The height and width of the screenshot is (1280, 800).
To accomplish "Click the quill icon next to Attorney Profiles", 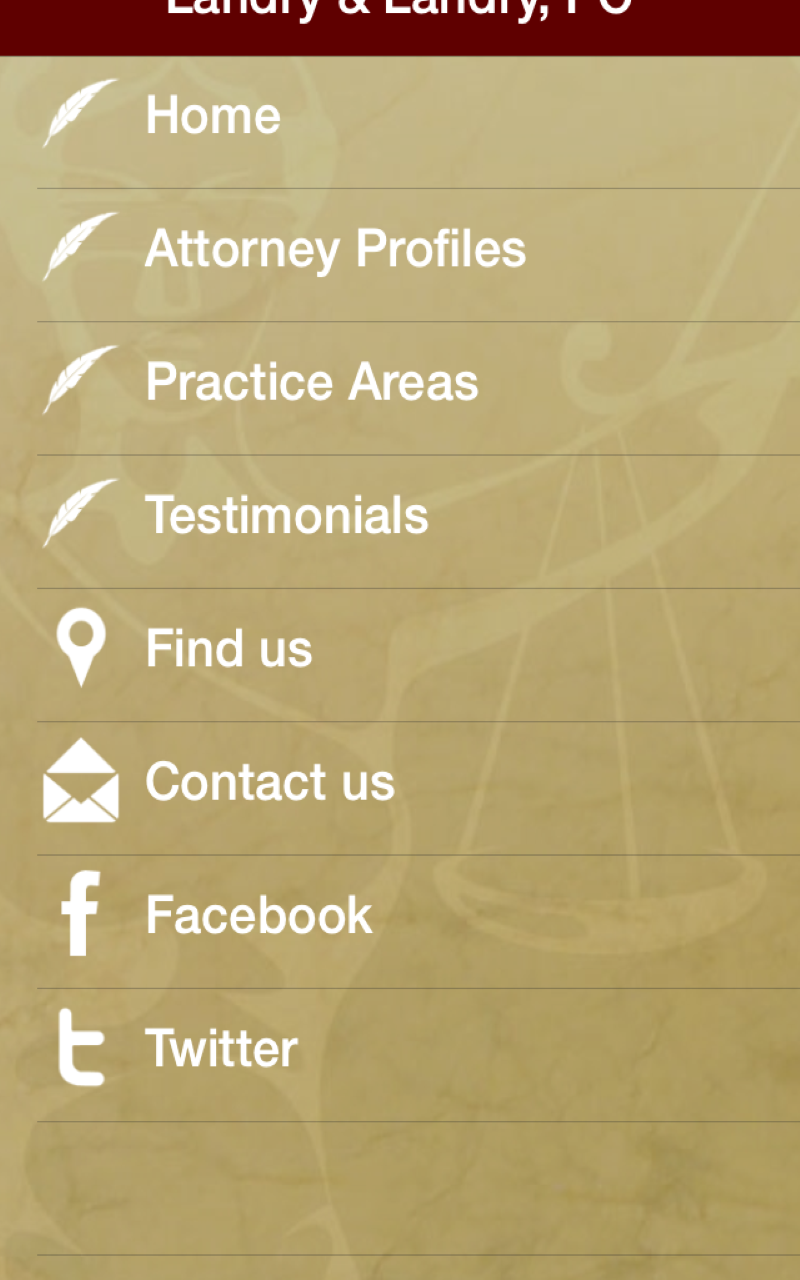I will [x=80, y=246].
